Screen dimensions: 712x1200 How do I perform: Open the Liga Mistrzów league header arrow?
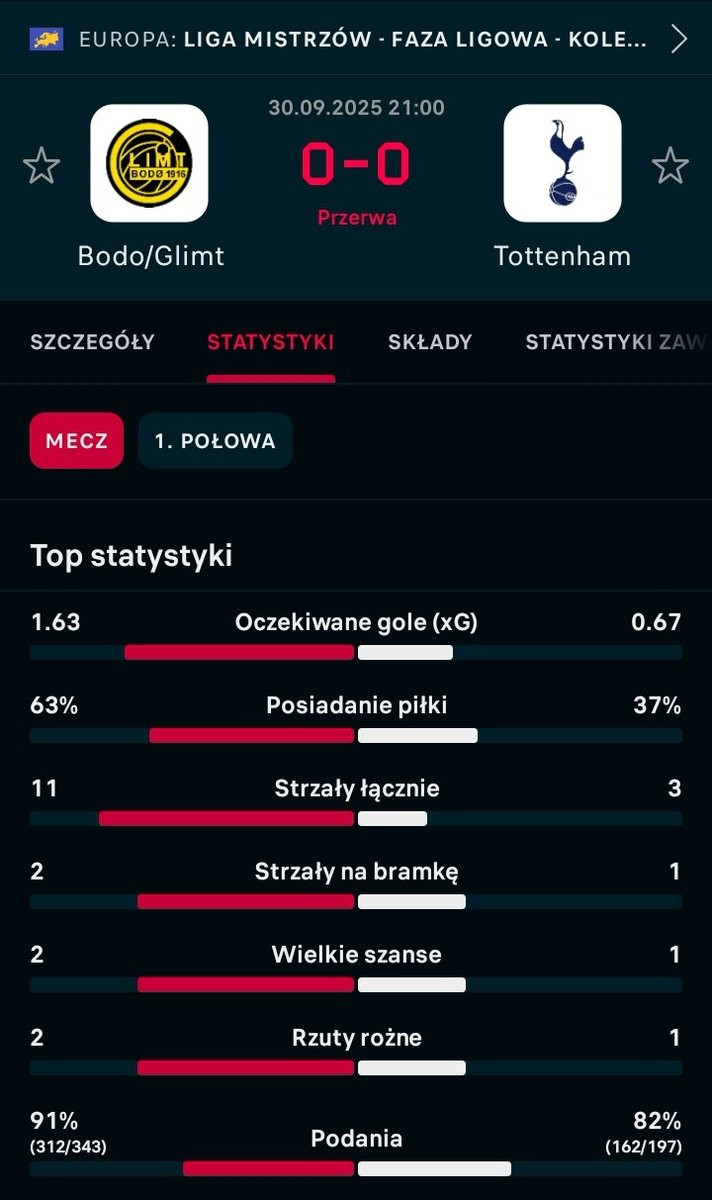[679, 39]
